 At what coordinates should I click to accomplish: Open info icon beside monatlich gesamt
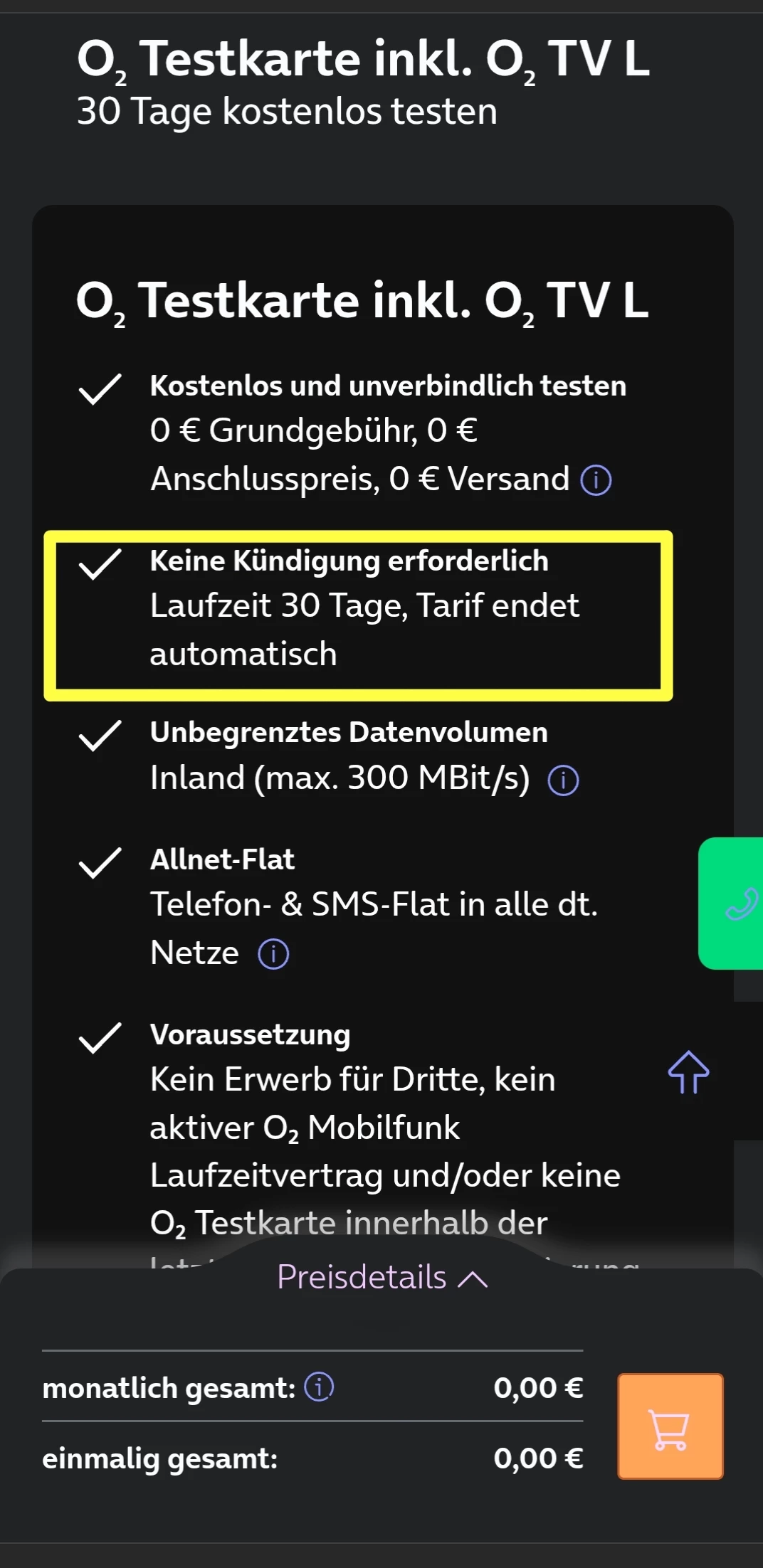point(319,1387)
